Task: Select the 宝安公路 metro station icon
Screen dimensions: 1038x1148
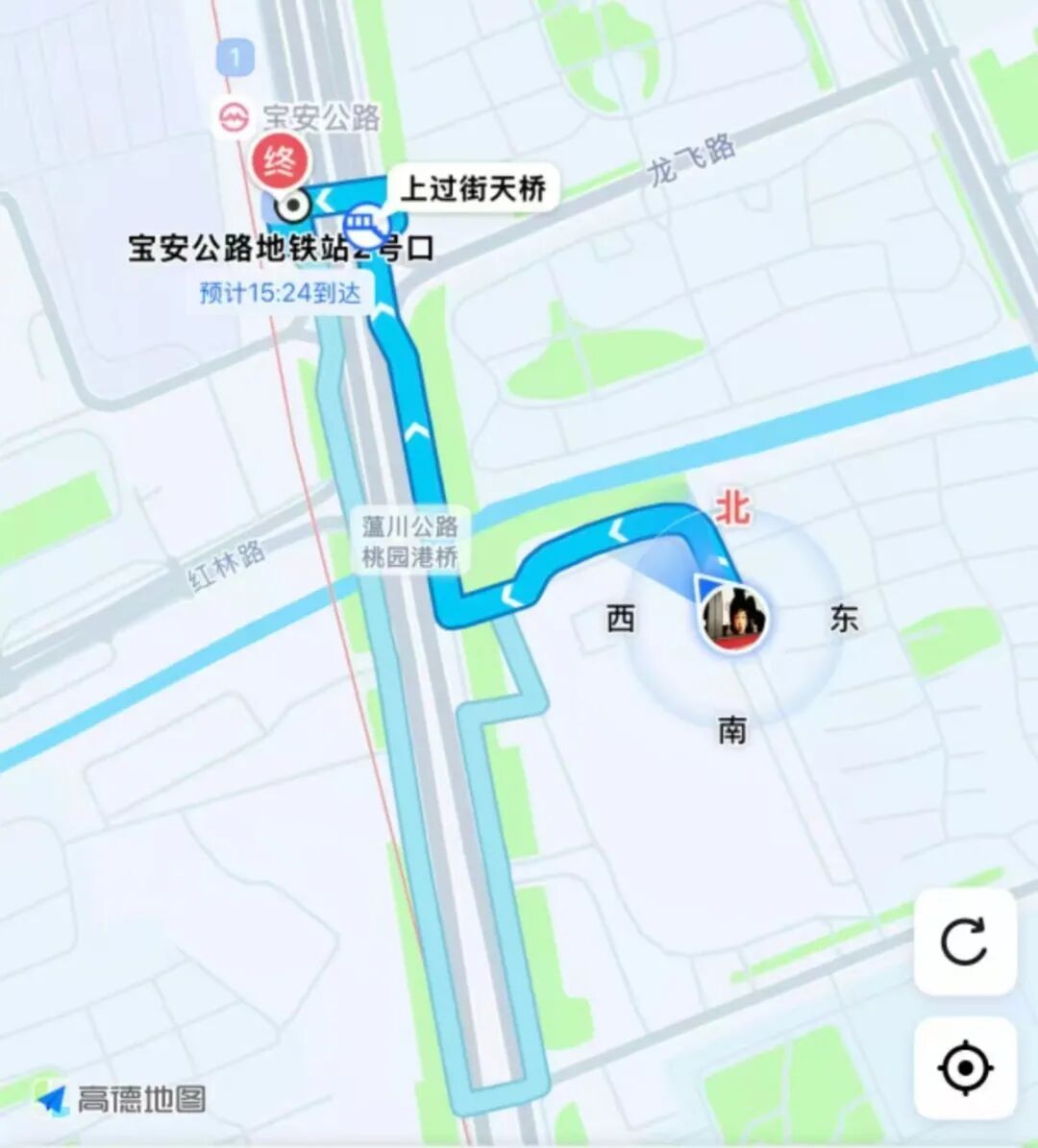Action: click(x=233, y=119)
